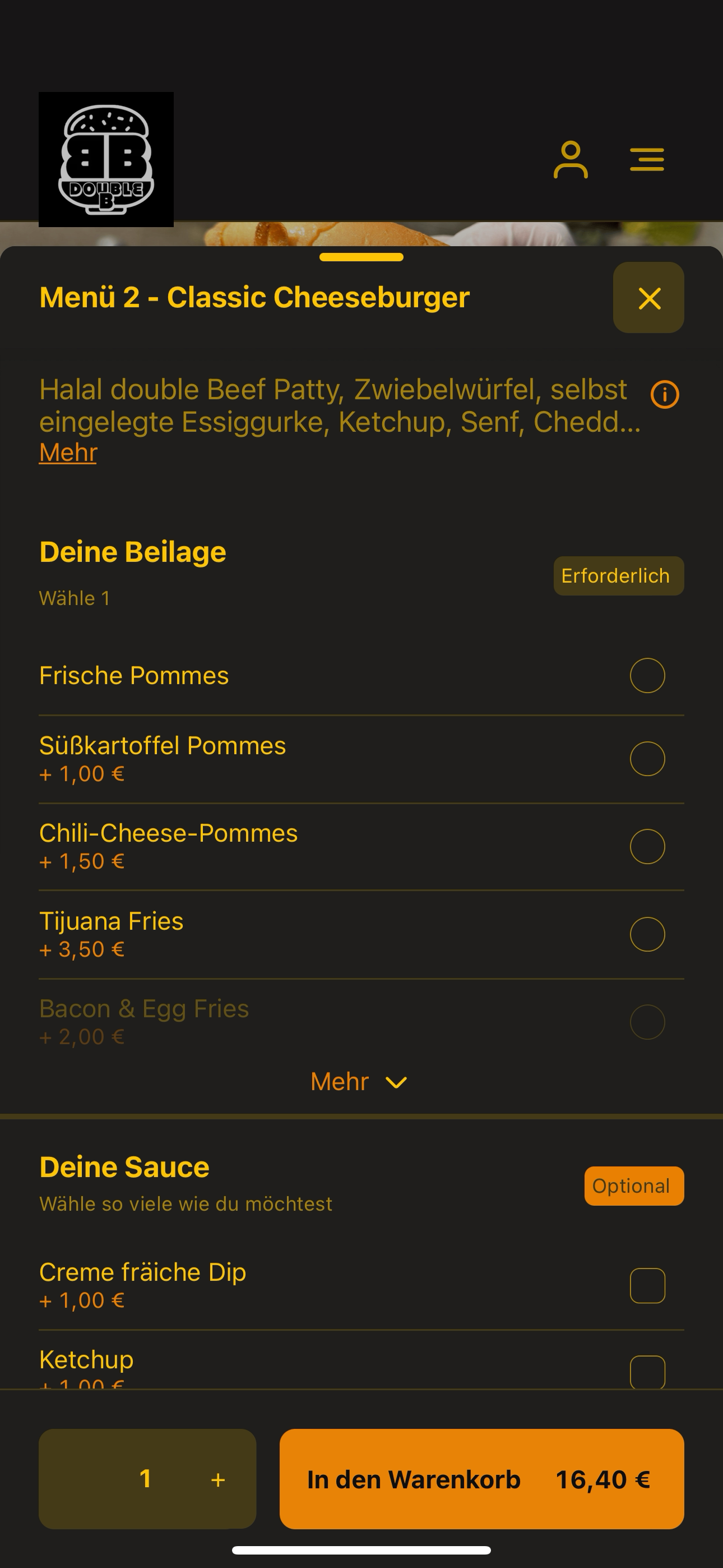The width and height of the screenshot is (723, 1568).
Task: Open the hamburger menu
Action: point(647,159)
